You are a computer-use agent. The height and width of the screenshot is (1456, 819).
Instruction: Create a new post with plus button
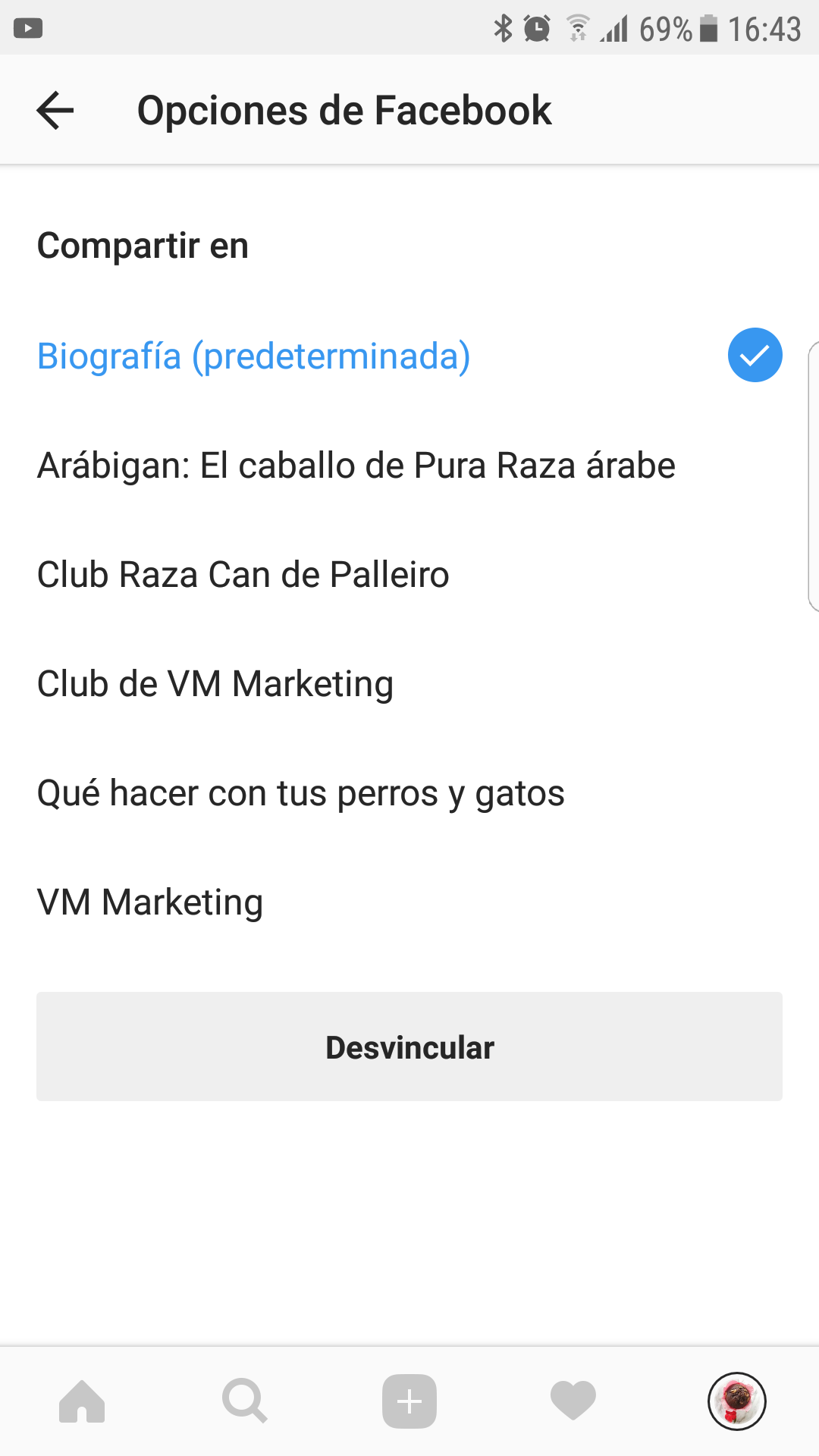pos(409,1401)
